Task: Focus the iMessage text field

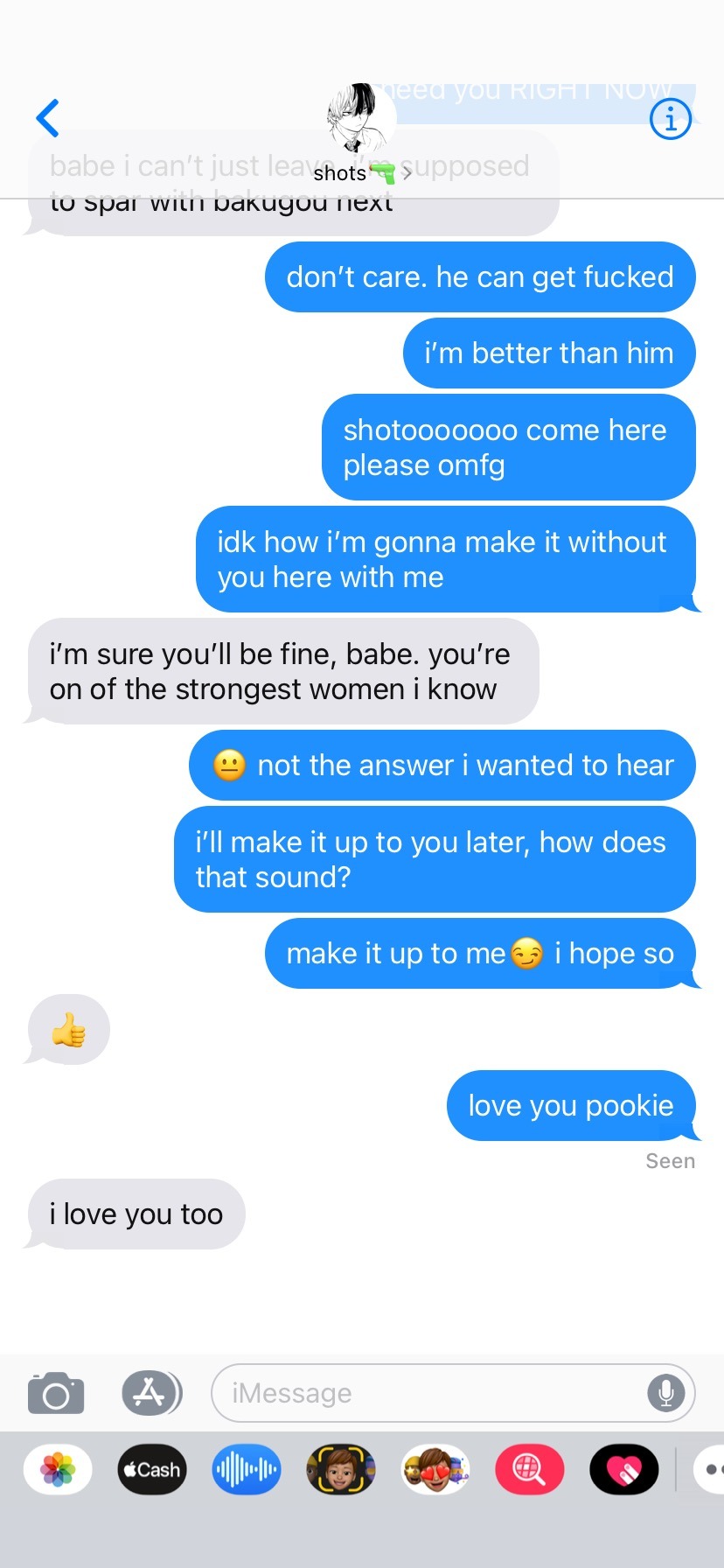Action: (428, 1393)
